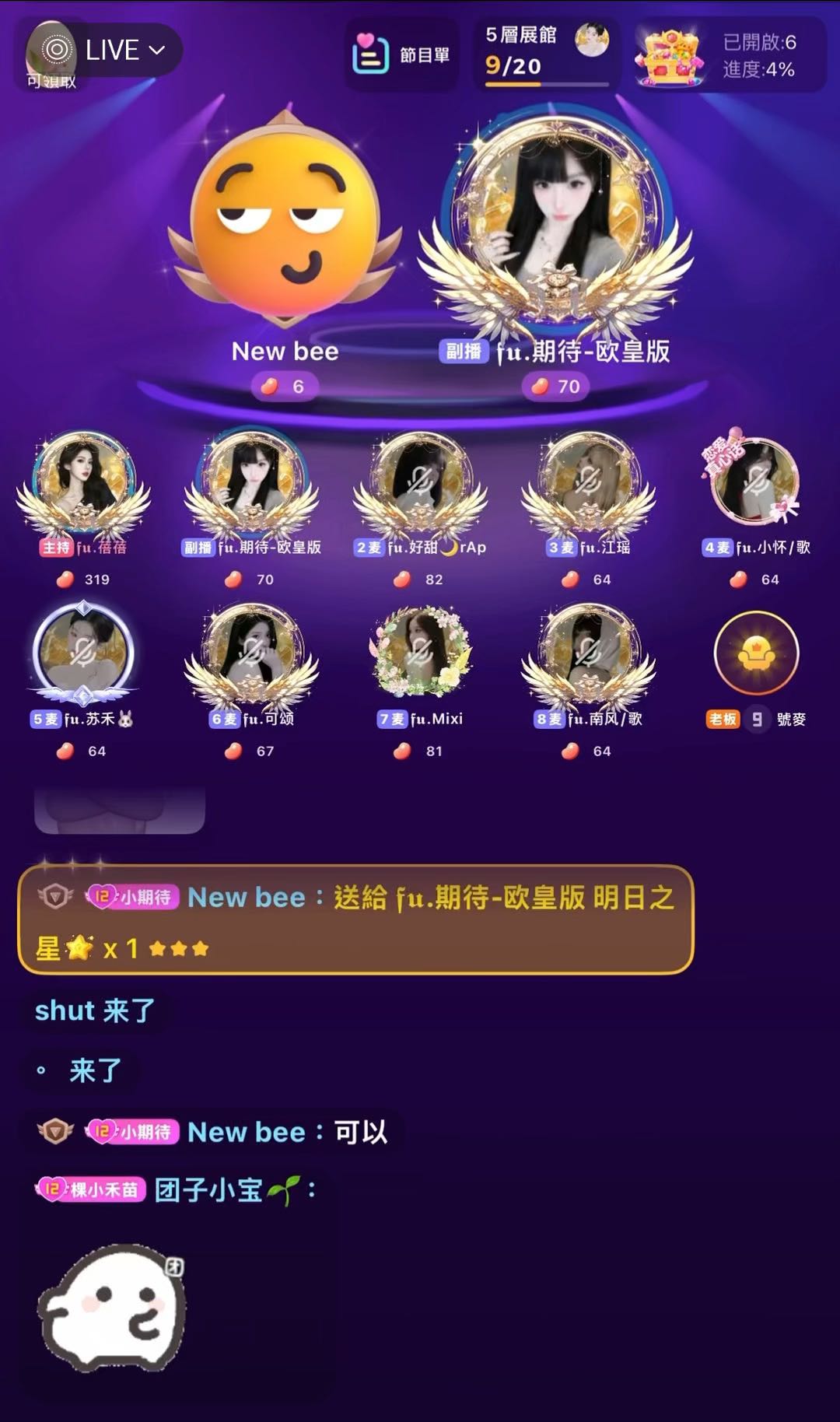Screen dimensions: 840x1422
Task: Open 7麦 ƒu.Mixi's seat
Action: pyautogui.click(x=421, y=652)
